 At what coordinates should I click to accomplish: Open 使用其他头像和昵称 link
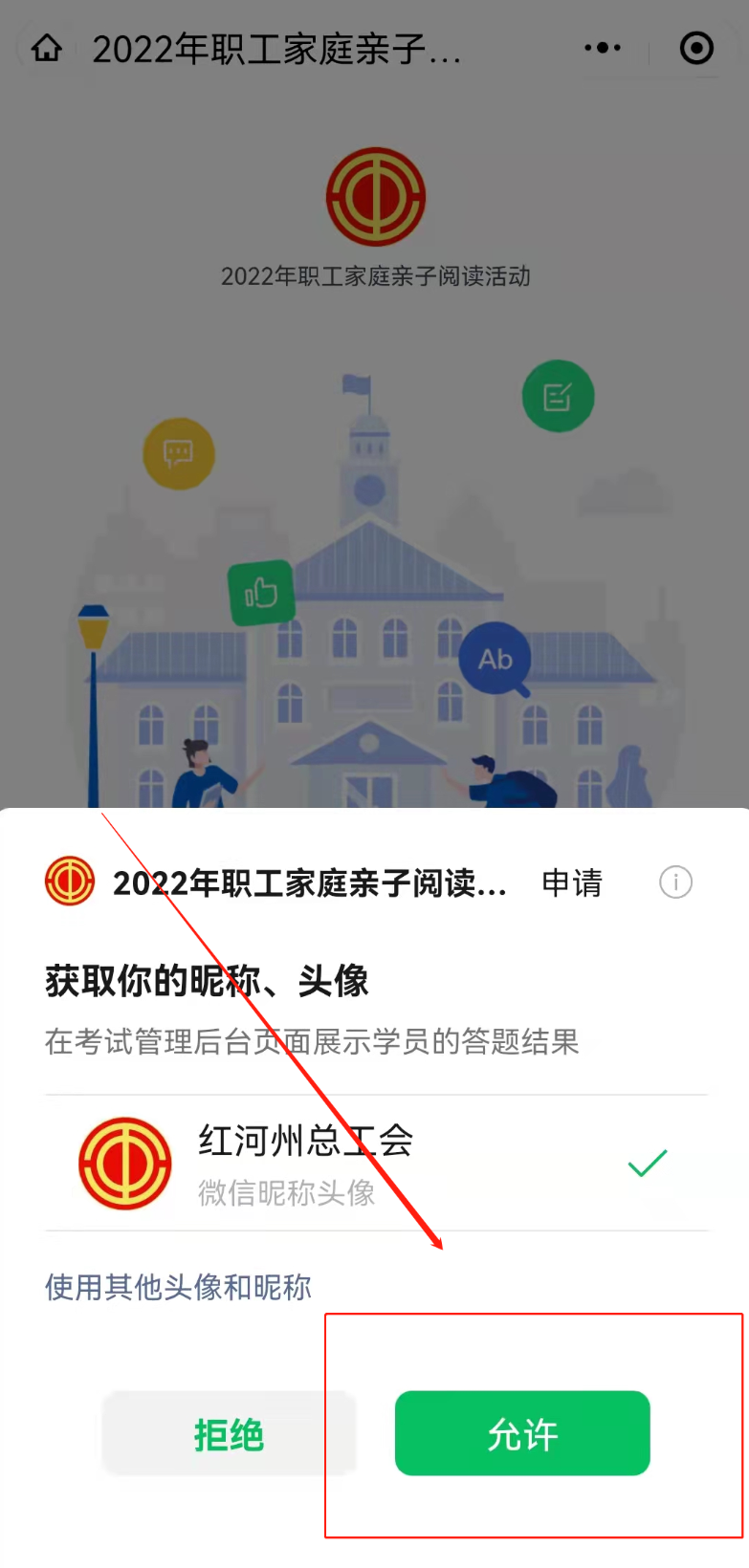(178, 1287)
